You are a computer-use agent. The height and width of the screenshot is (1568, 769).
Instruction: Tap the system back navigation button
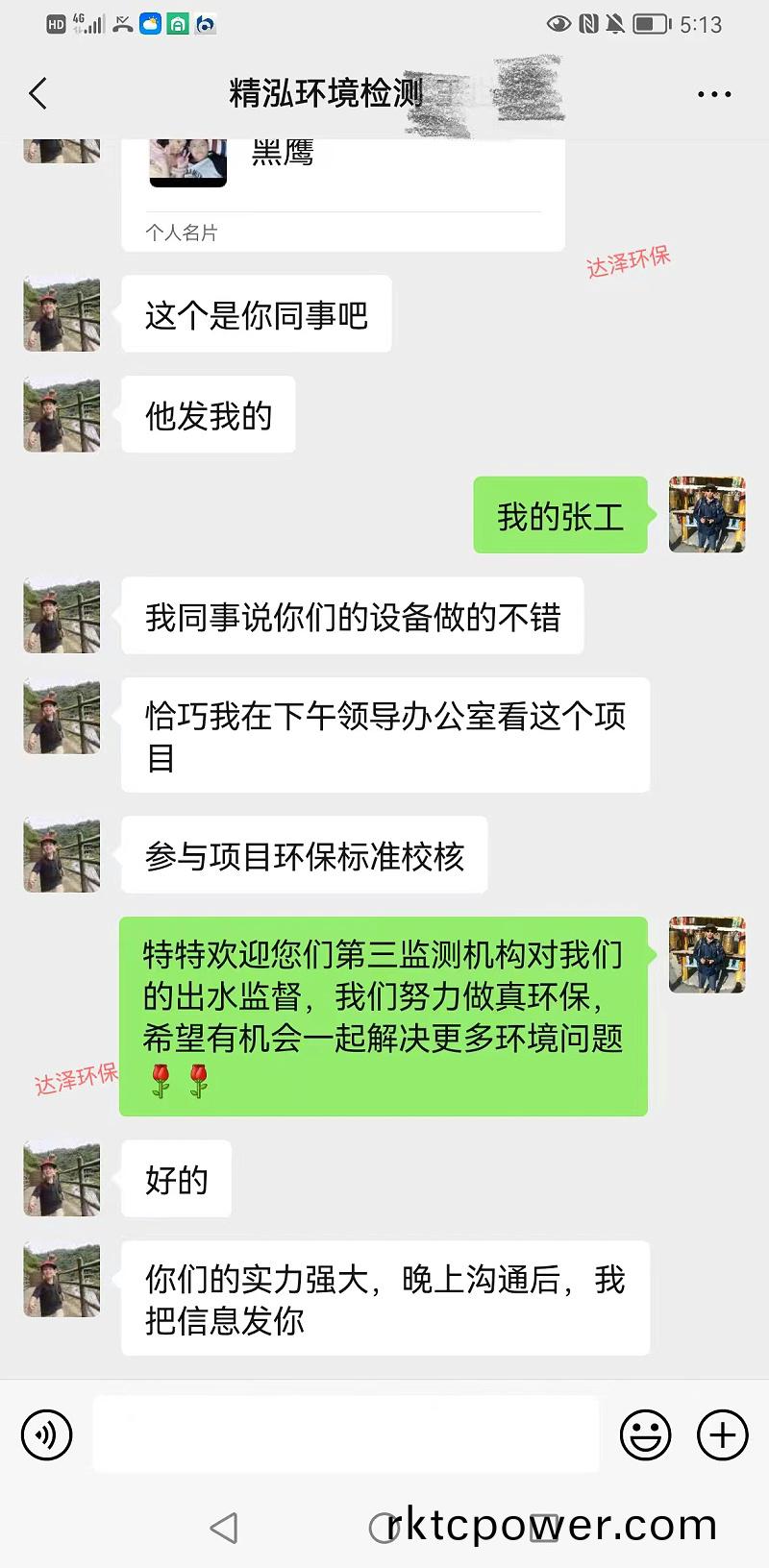[224, 1527]
